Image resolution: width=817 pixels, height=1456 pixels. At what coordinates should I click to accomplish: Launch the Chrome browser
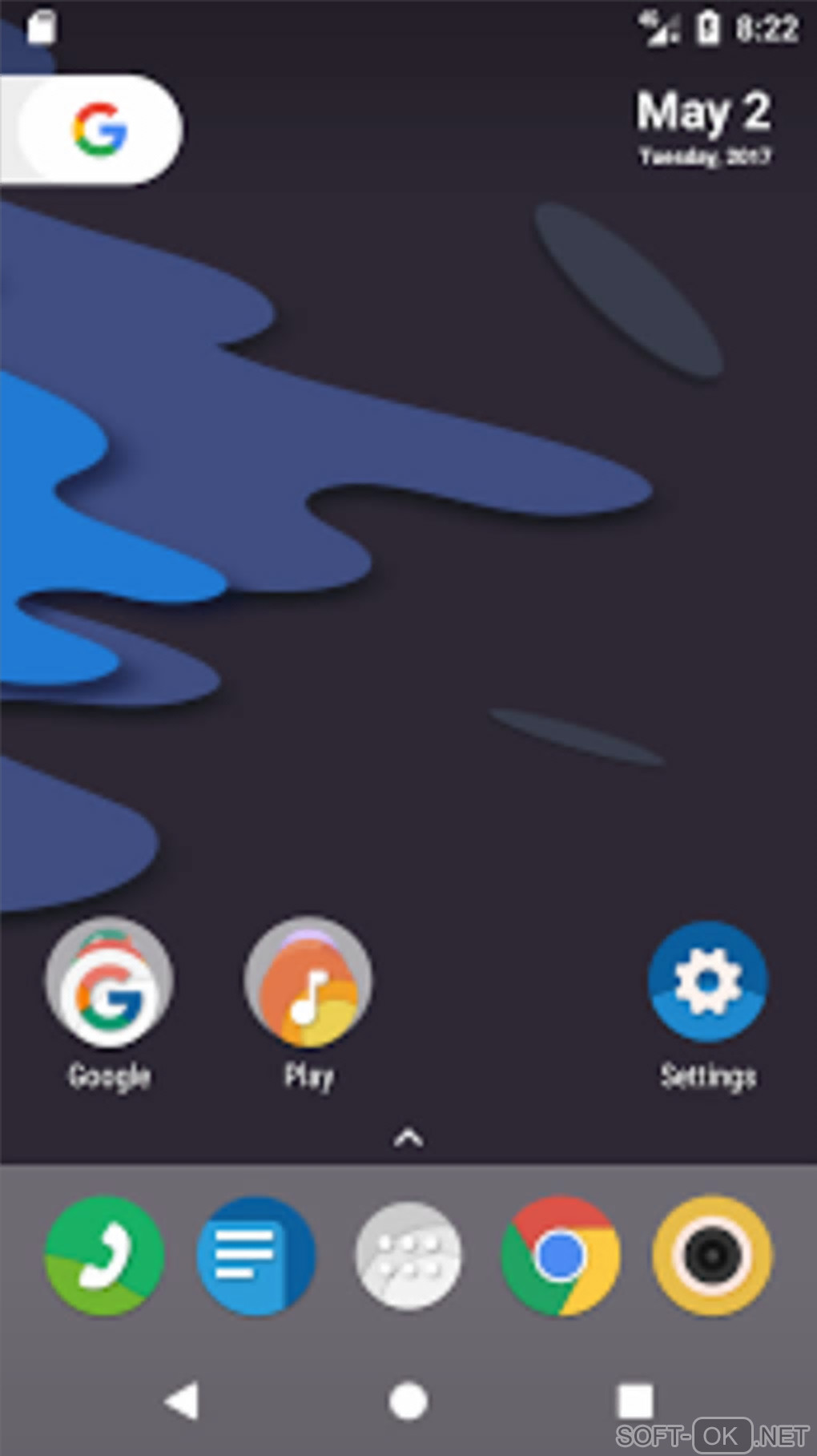tap(560, 1256)
